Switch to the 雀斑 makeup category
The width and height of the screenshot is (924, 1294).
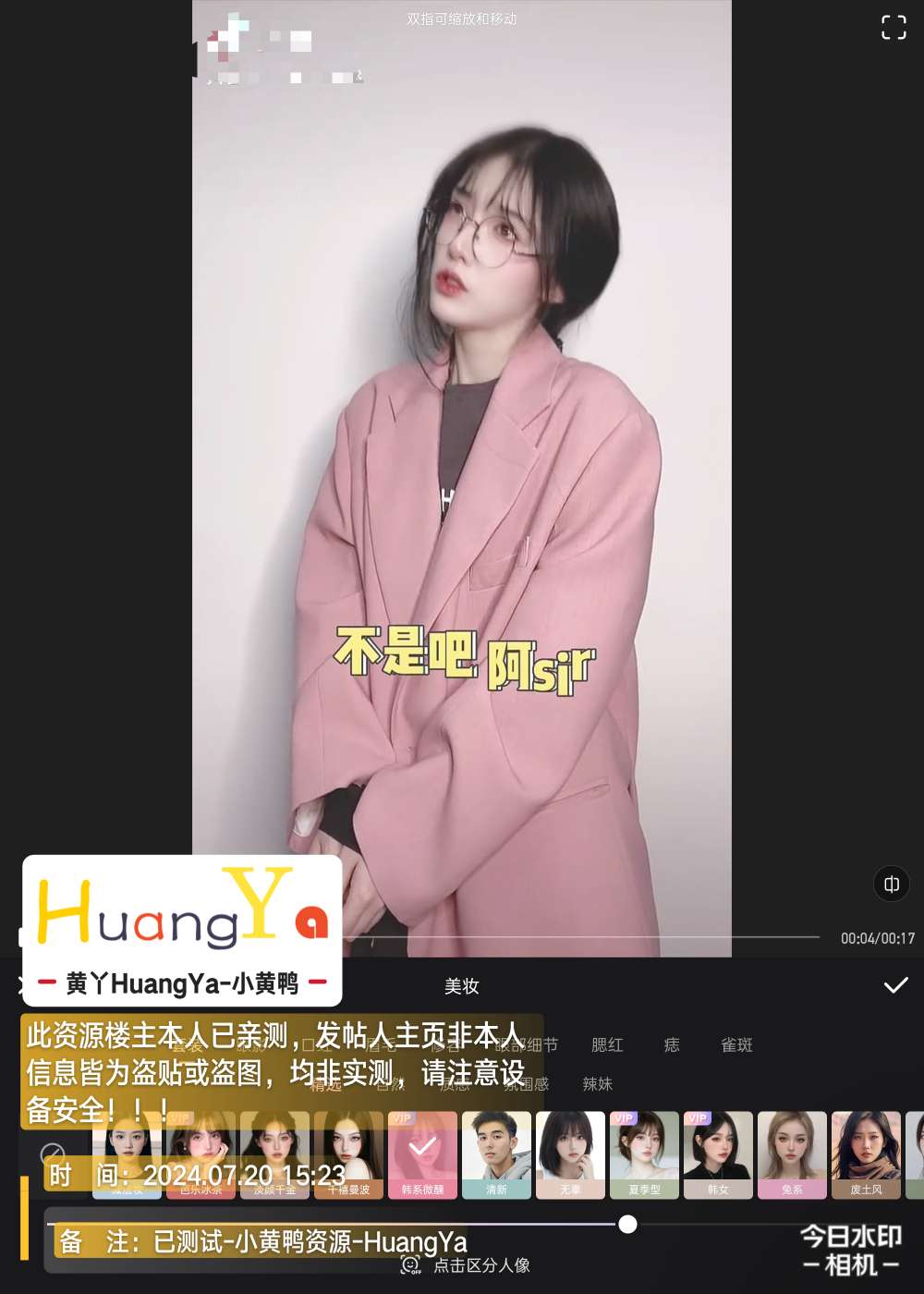736,1044
